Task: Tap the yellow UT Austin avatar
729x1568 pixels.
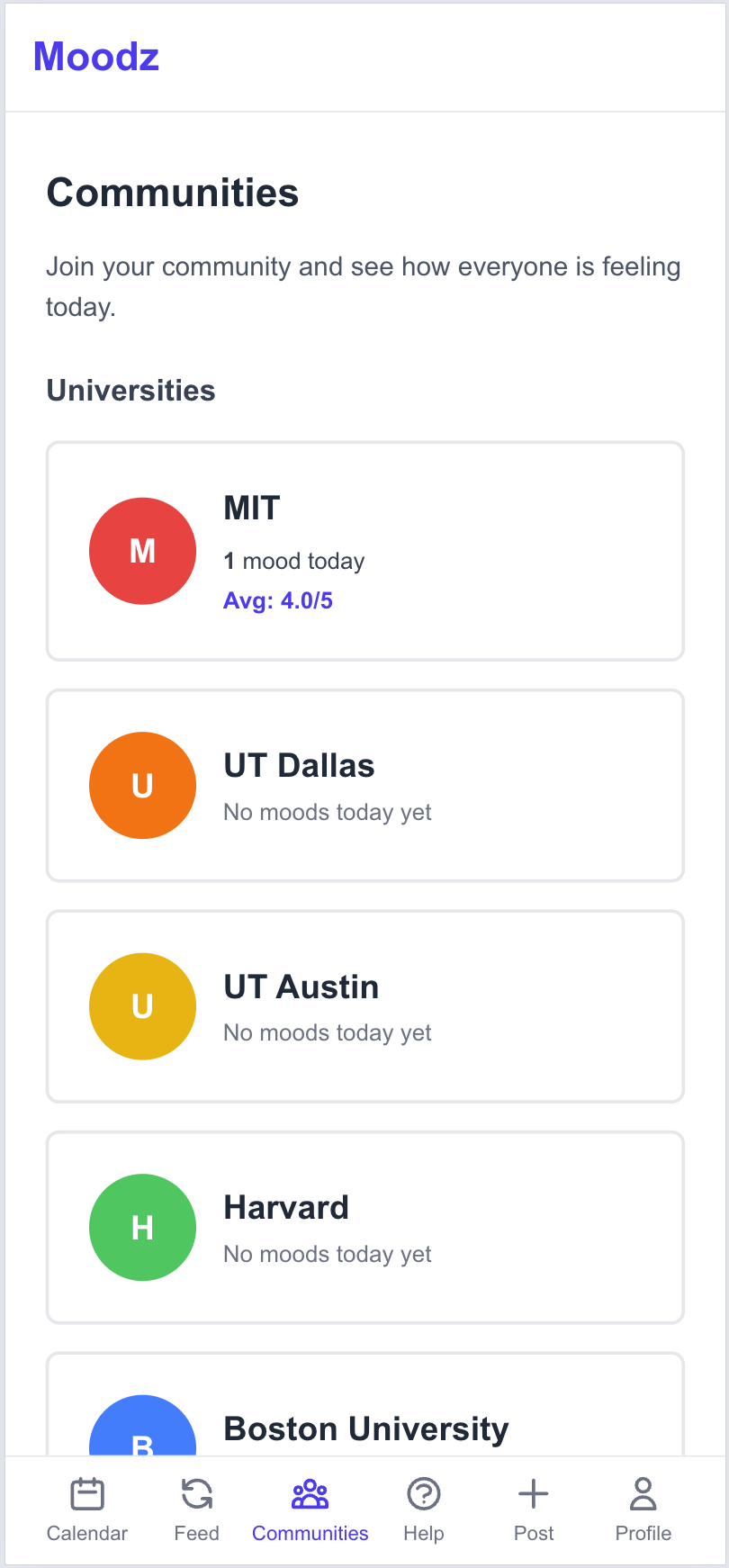Action: click(x=142, y=1005)
